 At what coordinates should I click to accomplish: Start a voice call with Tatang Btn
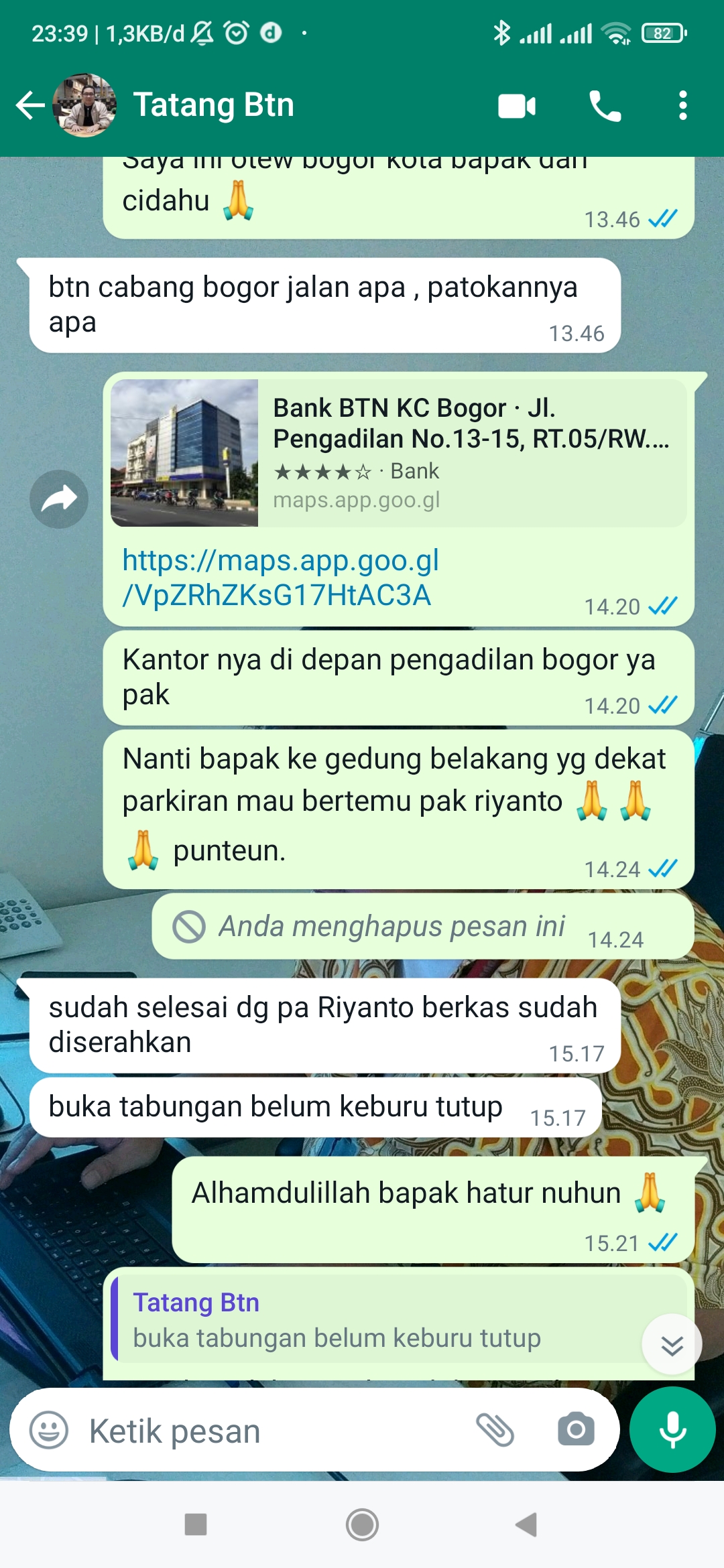coord(605,106)
